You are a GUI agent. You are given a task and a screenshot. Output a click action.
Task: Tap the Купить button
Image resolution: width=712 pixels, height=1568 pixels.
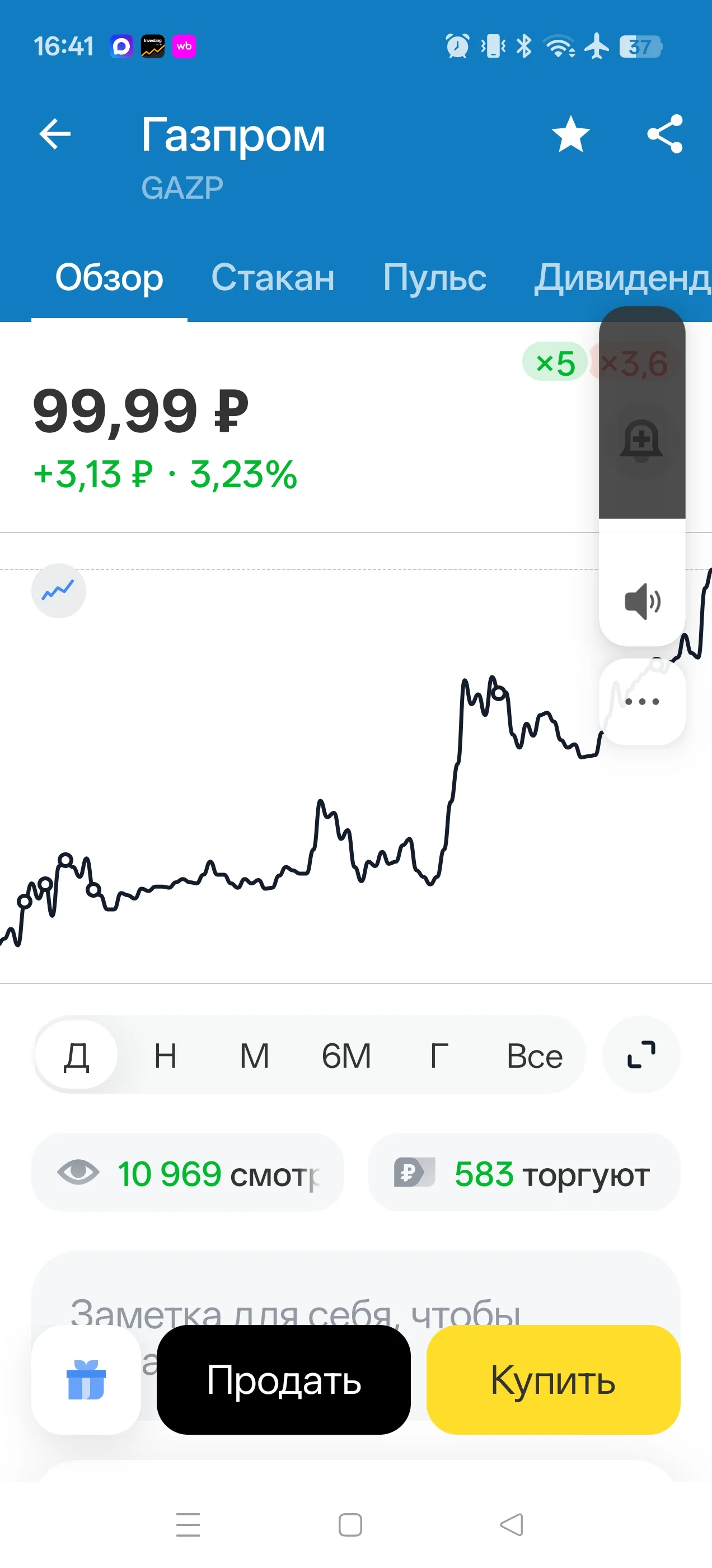point(553,1380)
